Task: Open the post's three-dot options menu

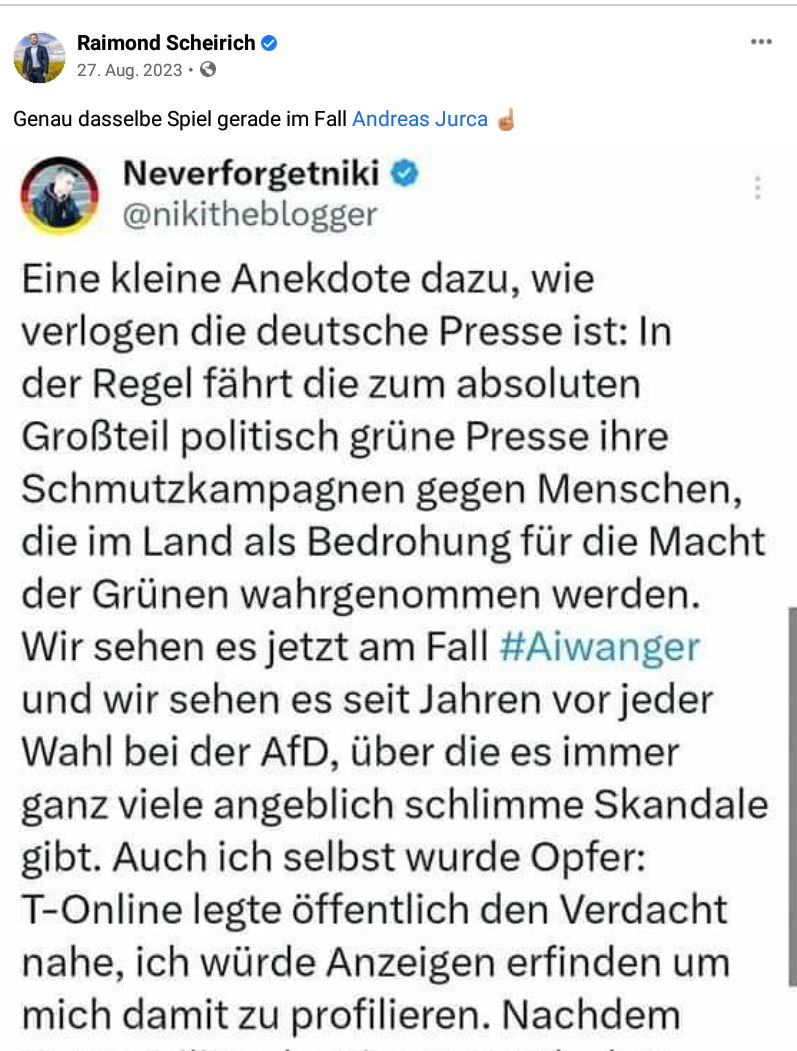Action: click(761, 42)
